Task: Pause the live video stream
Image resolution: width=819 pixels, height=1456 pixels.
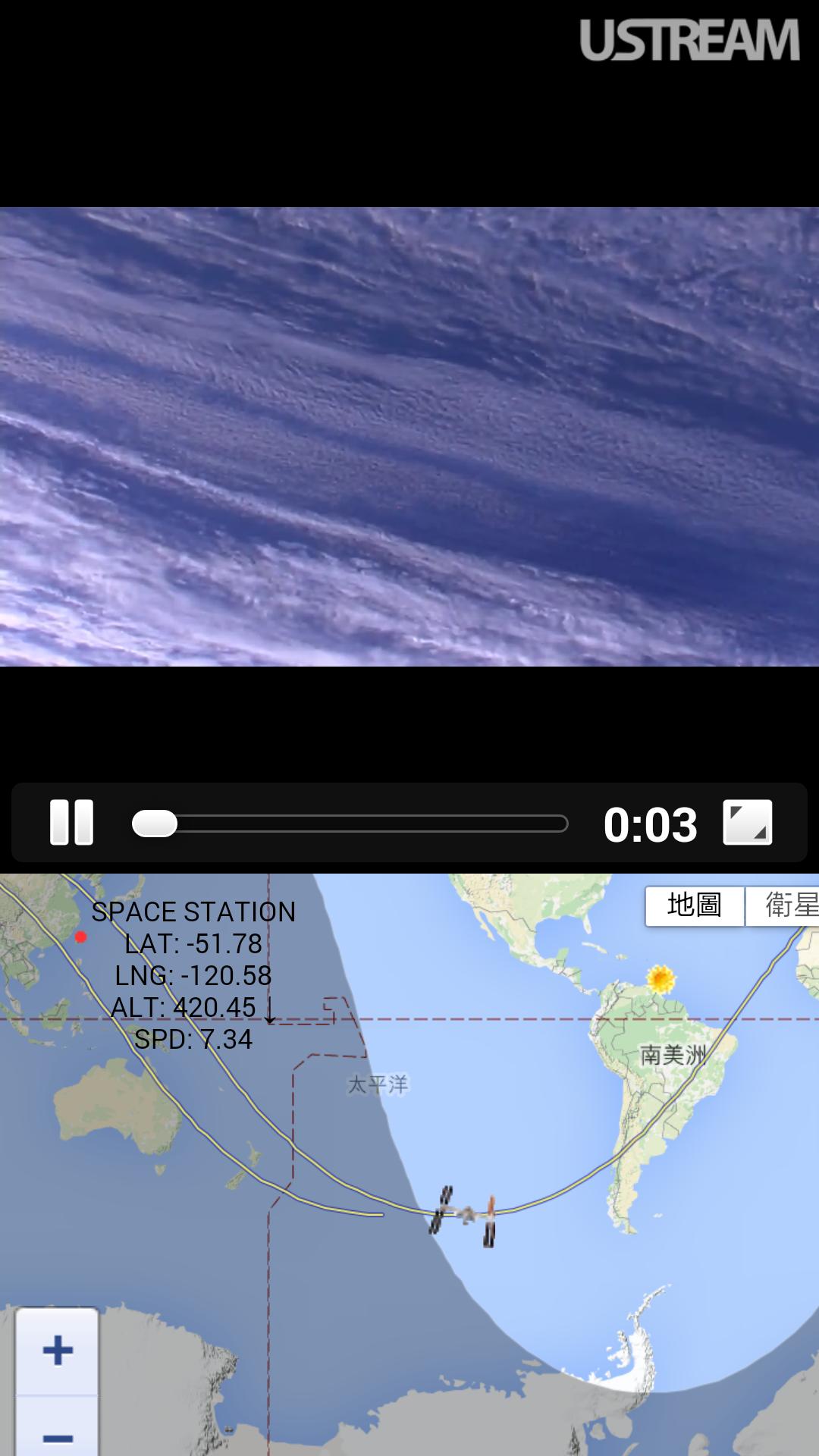Action: [71, 823]
